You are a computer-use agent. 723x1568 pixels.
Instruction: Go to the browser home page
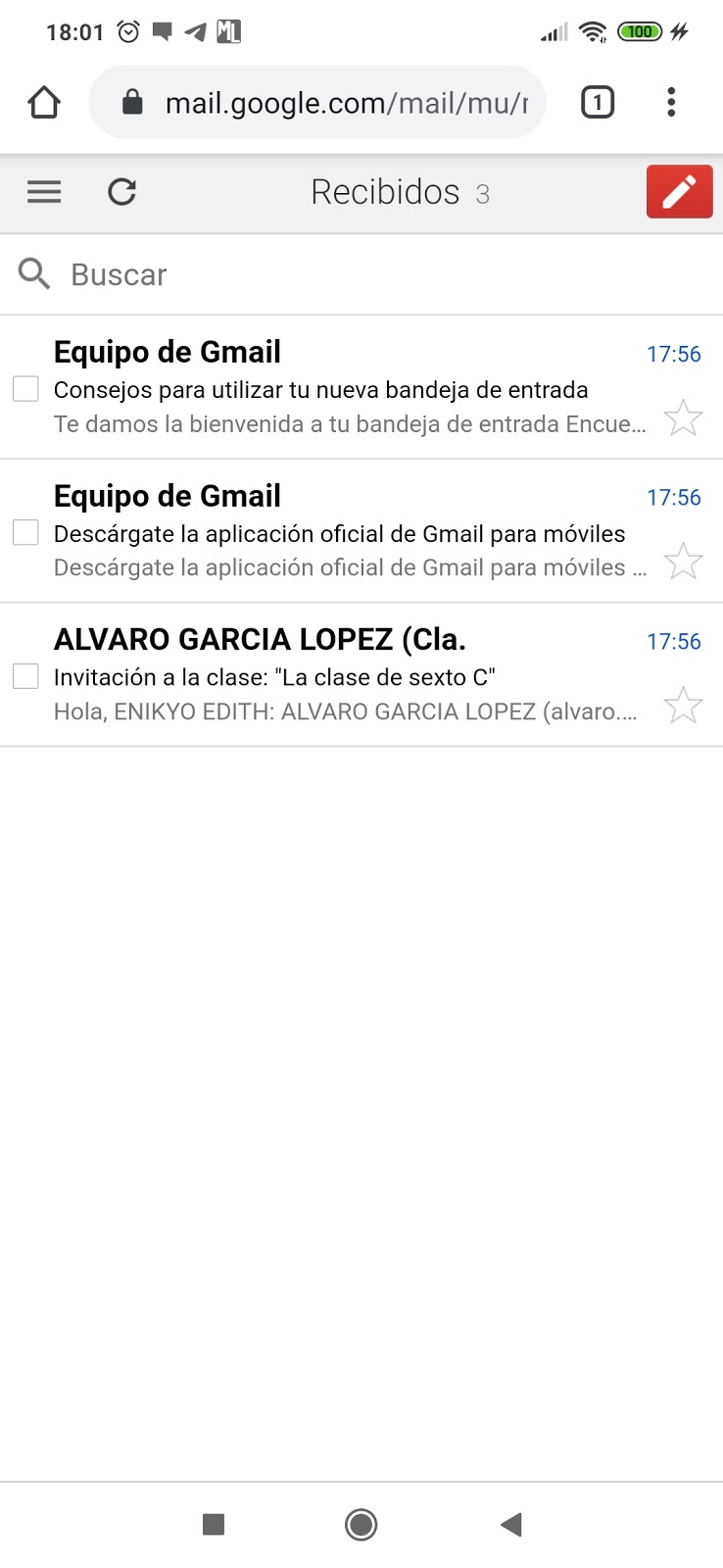pyautogui.click(x=44, y=102)
